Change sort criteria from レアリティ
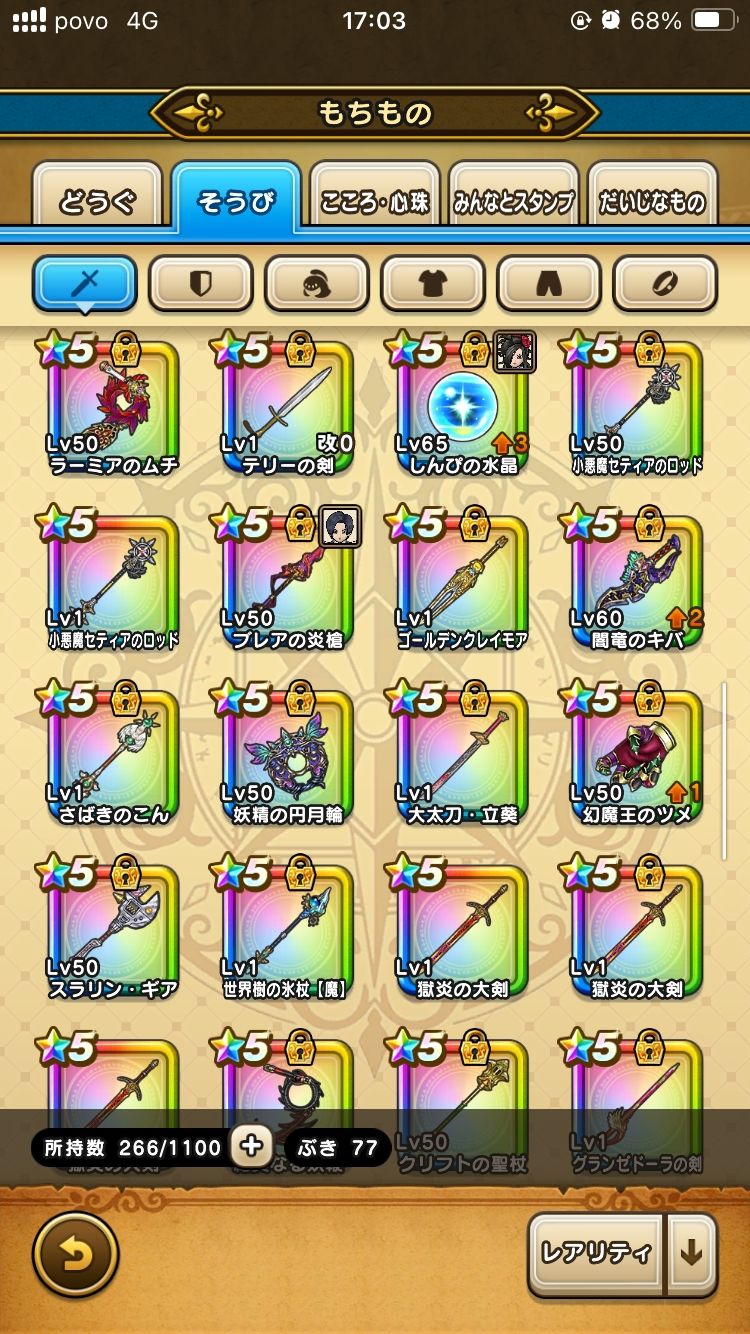Screen dimensions: 750x1334 [596, 1252]
